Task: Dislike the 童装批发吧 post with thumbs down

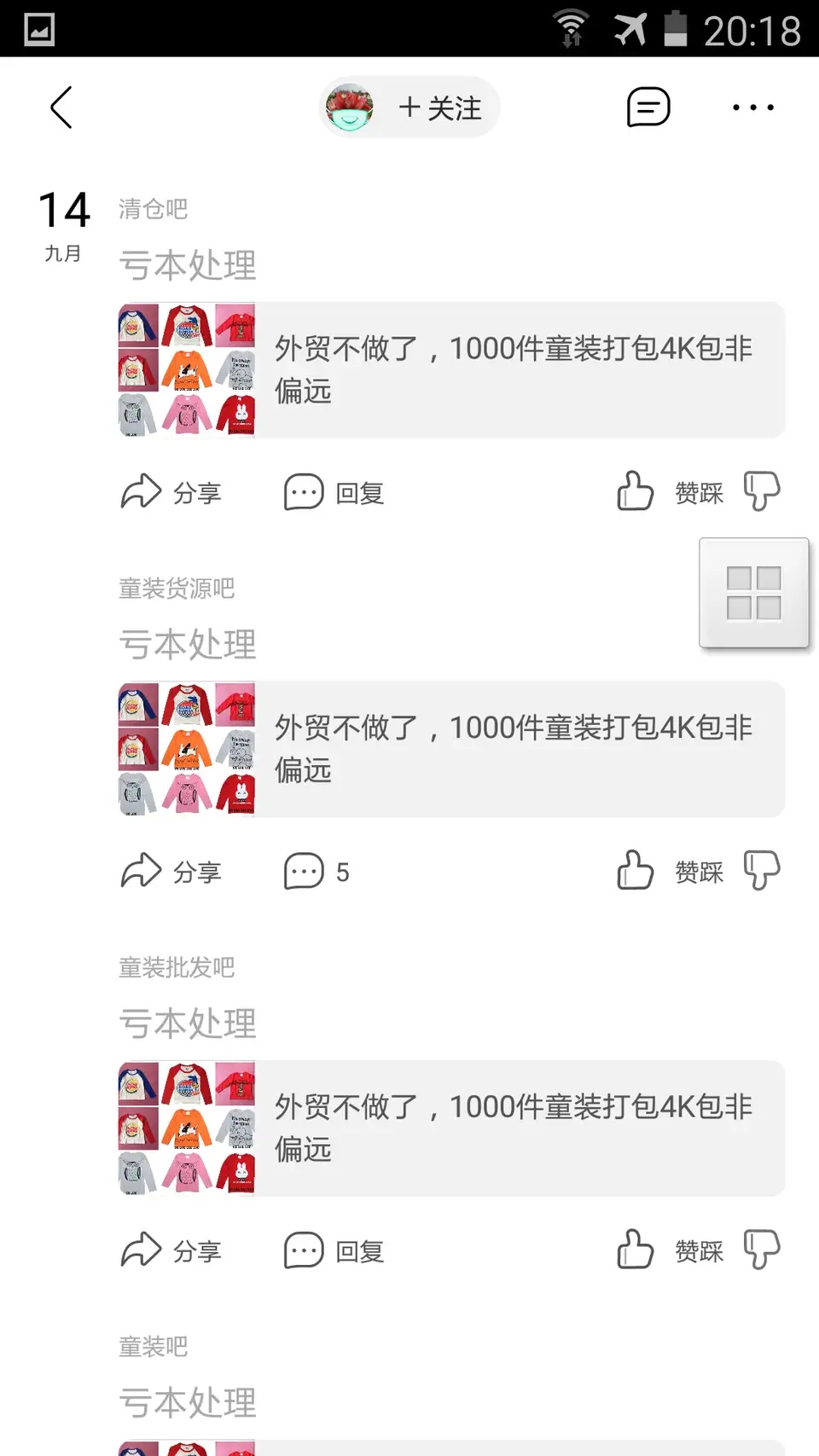Action: point(761,1250)
